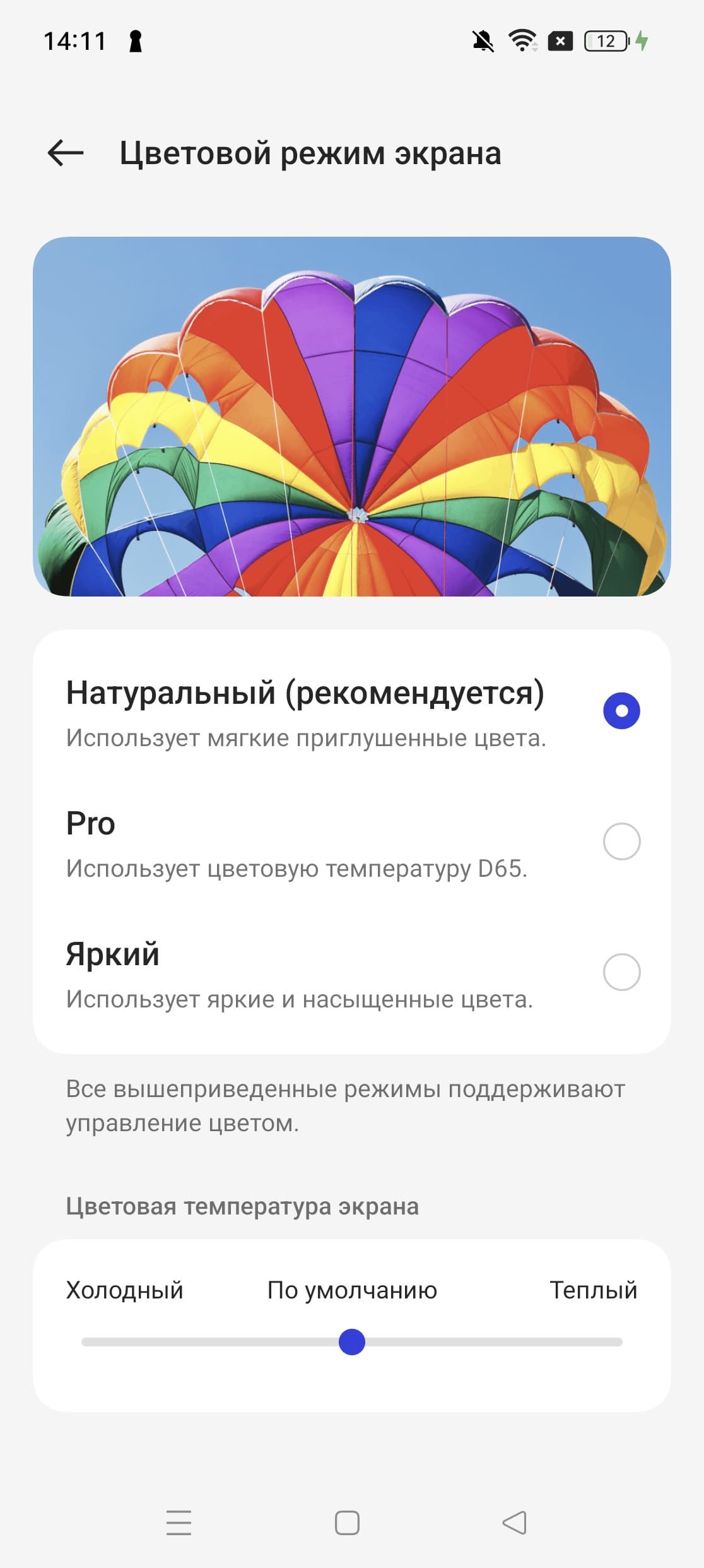Go to the home screen
704x1568 pixels.
coord(347,1523)
